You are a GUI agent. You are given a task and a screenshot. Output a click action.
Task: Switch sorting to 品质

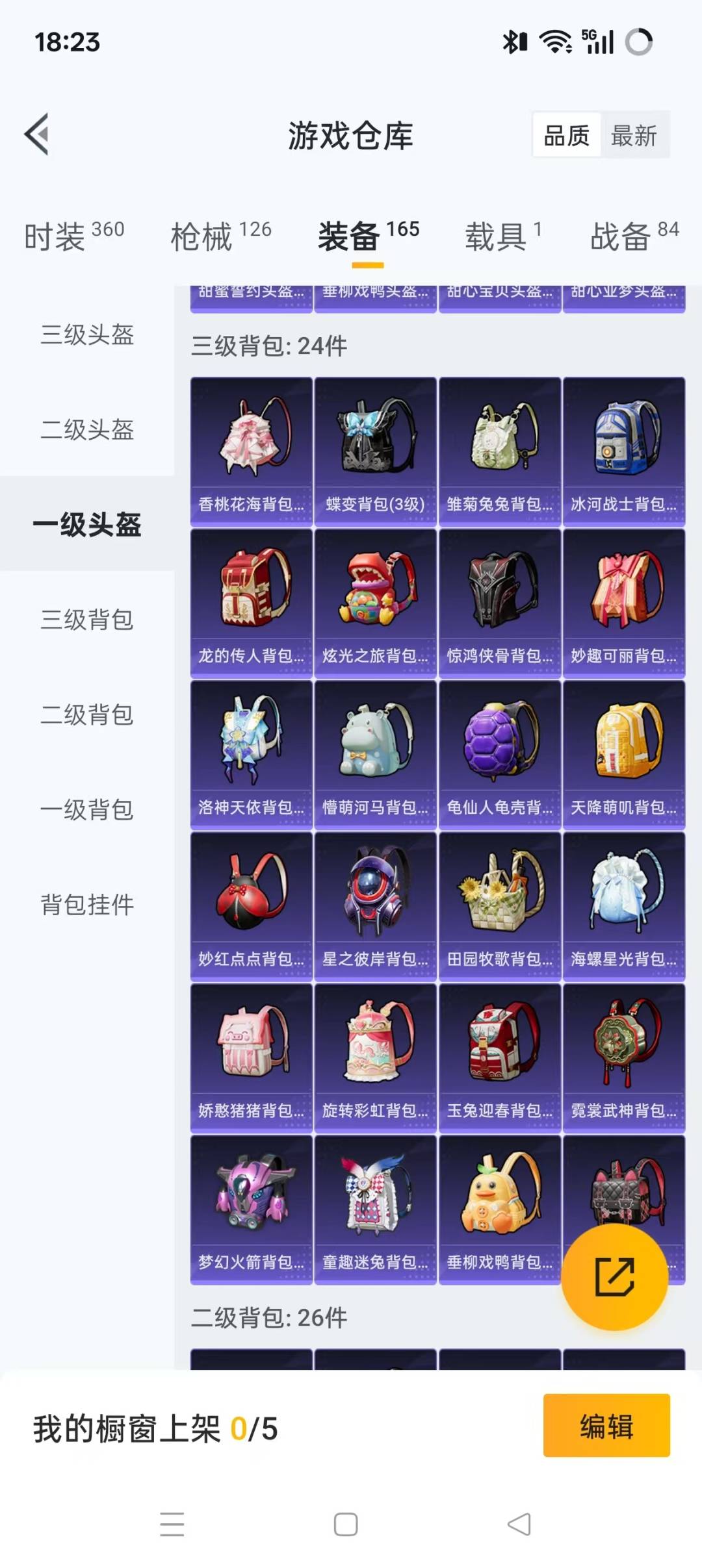568,134
